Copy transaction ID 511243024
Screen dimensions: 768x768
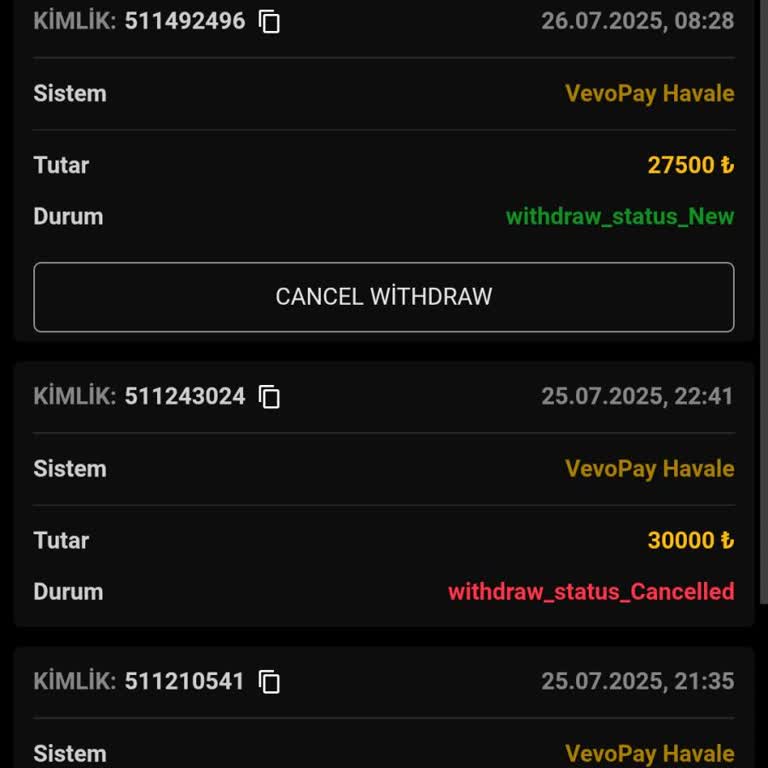pos(270,397)
